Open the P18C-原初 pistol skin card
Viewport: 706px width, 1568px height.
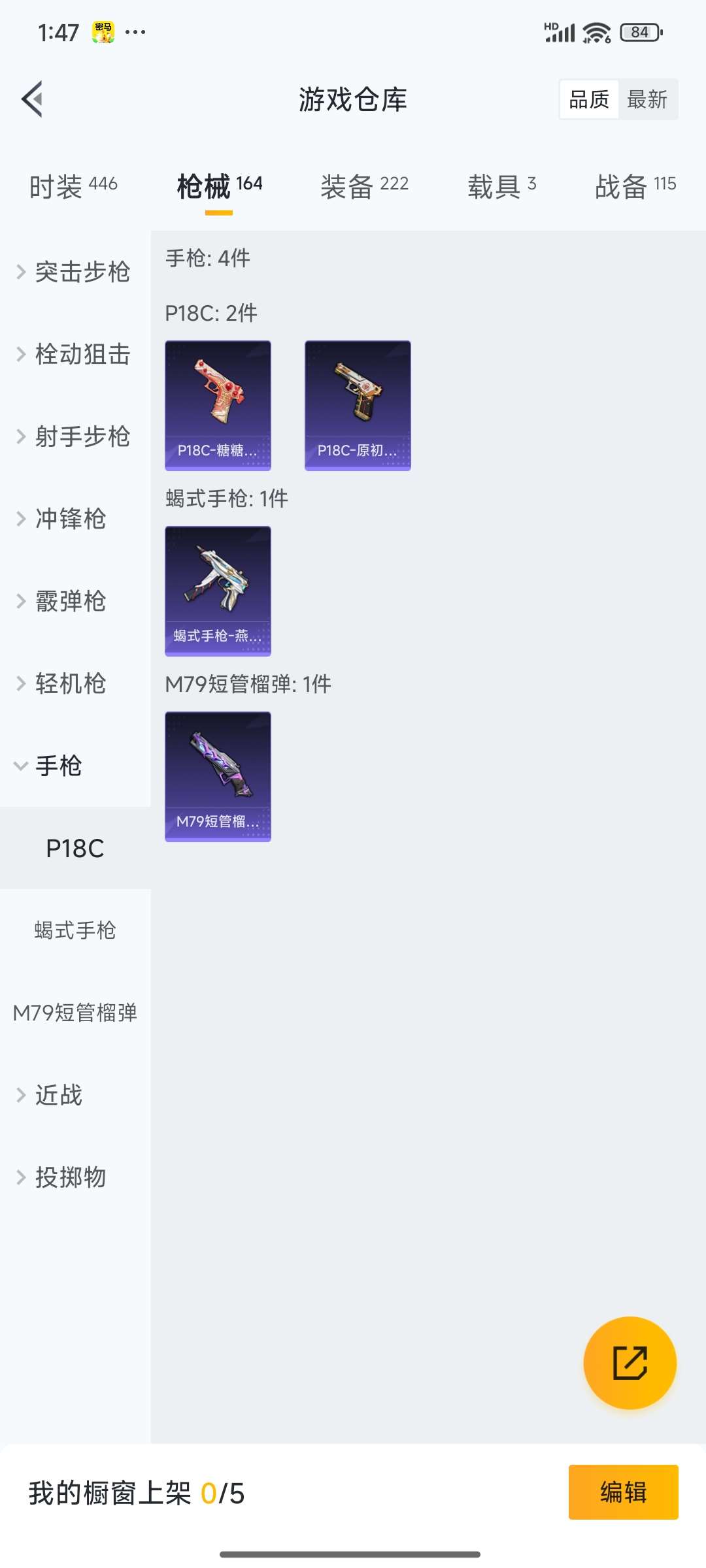click(x=358, y=404)
